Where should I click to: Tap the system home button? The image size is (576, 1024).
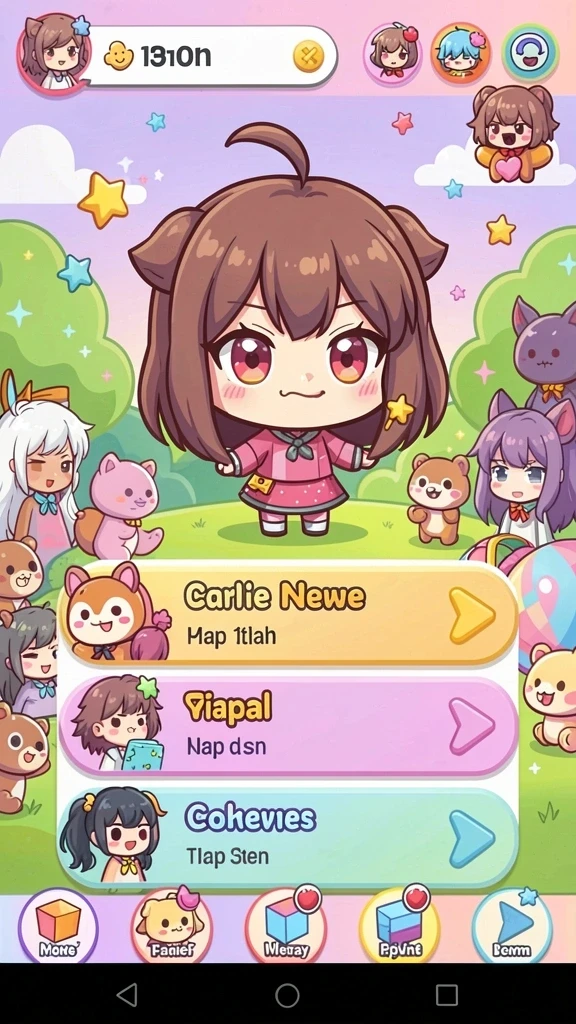[287, 995]
